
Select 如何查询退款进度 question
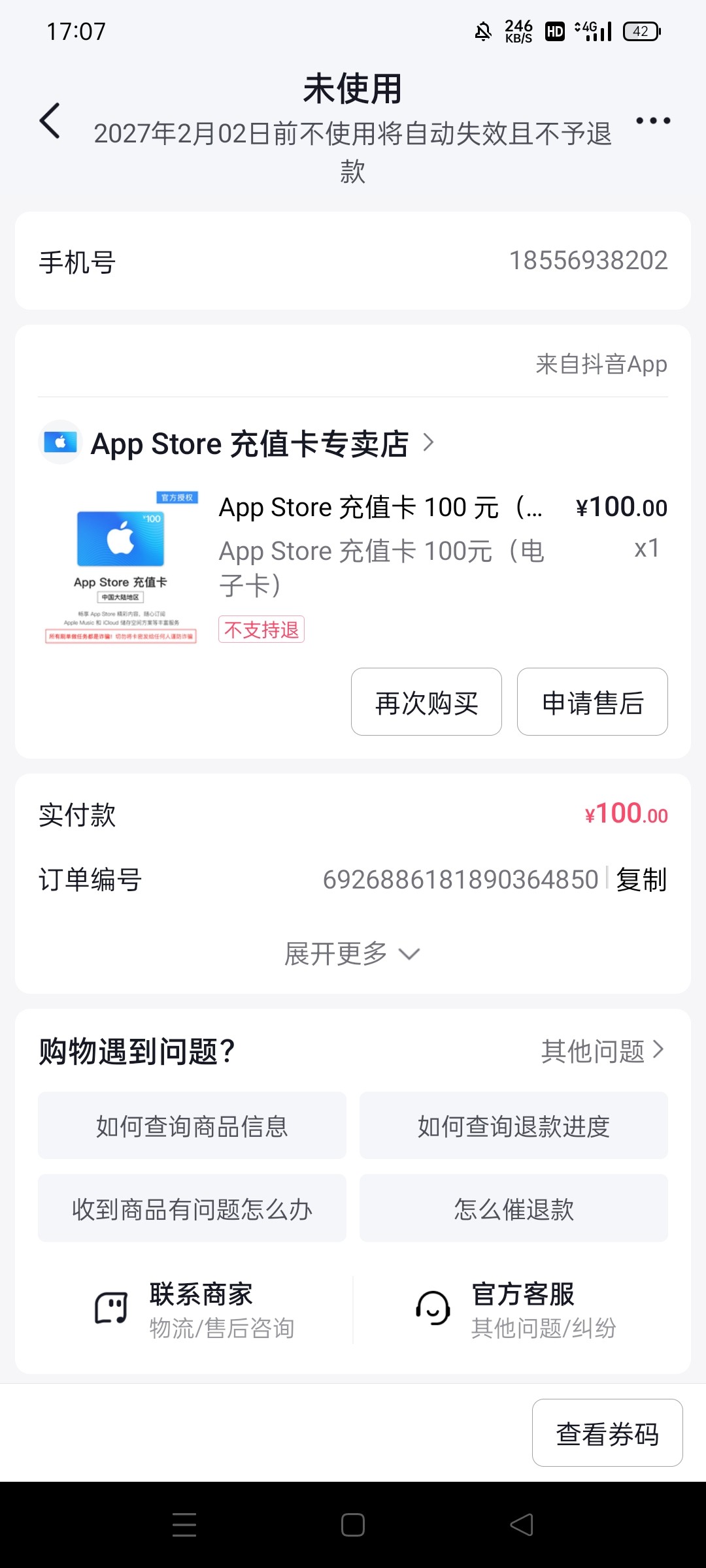click(x=514, y=1126)
